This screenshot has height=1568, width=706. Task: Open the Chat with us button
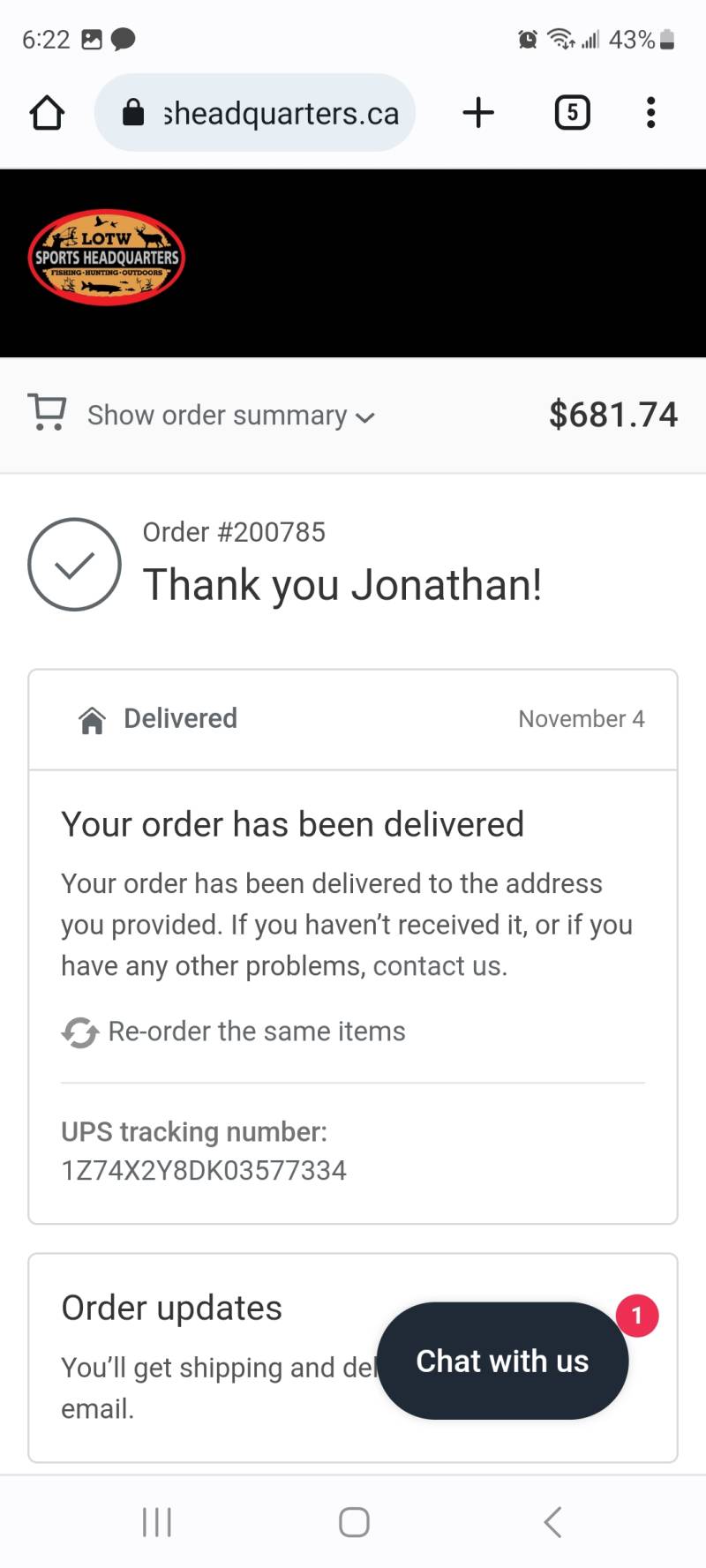[502, 1361]
